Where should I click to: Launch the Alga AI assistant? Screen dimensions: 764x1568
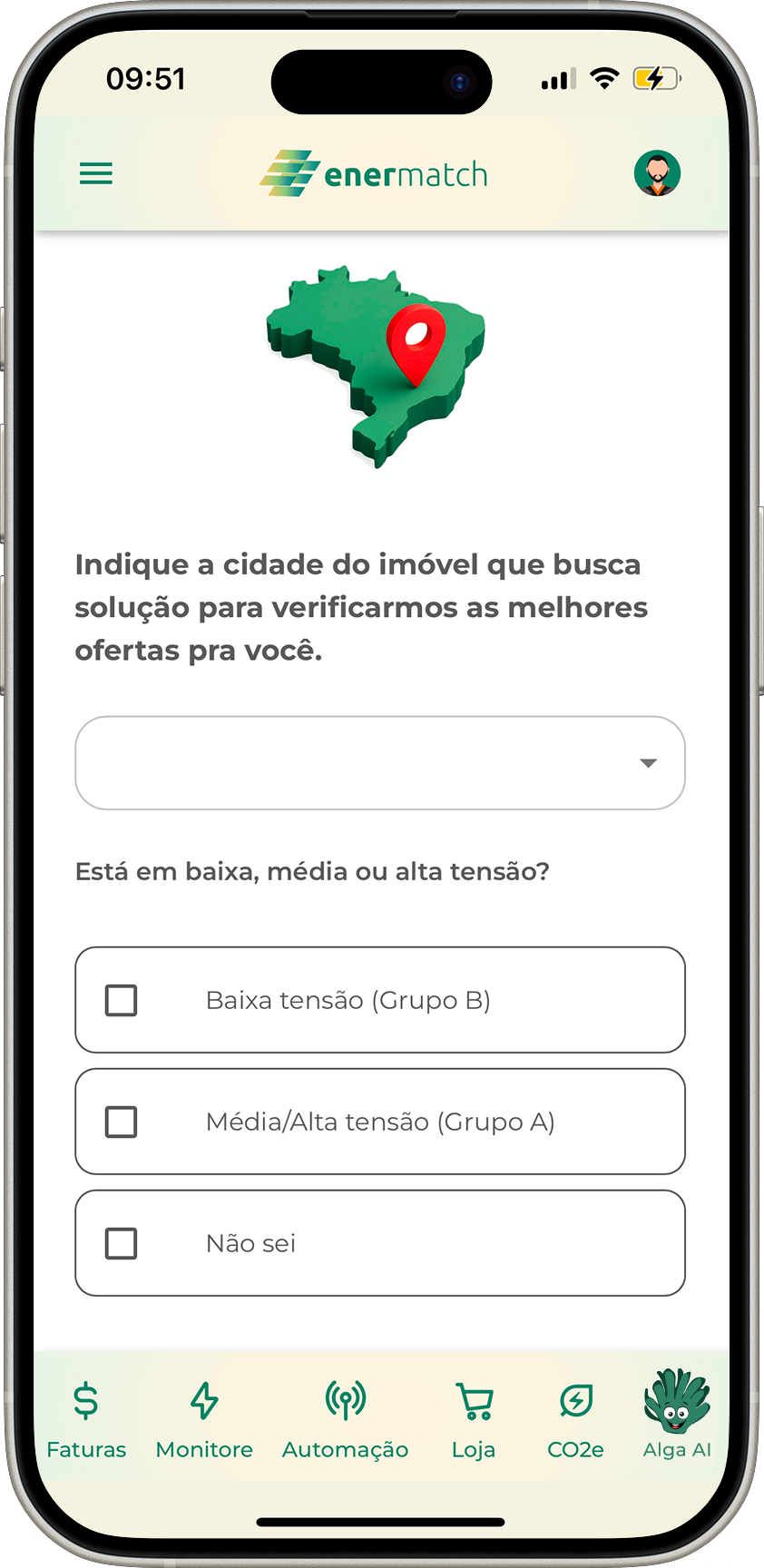[x=677, y=1416]
